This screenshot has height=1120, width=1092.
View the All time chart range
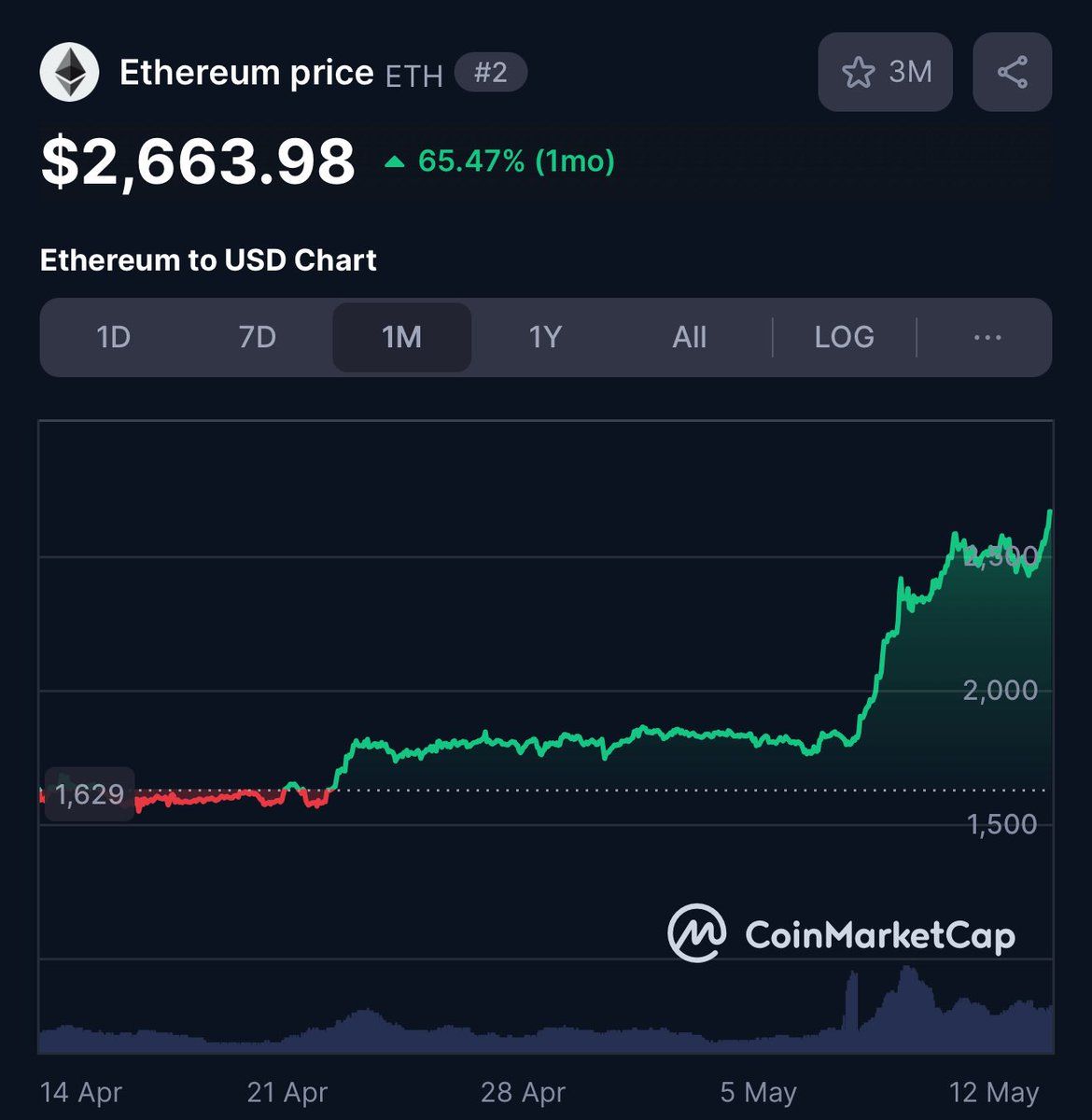689,337
